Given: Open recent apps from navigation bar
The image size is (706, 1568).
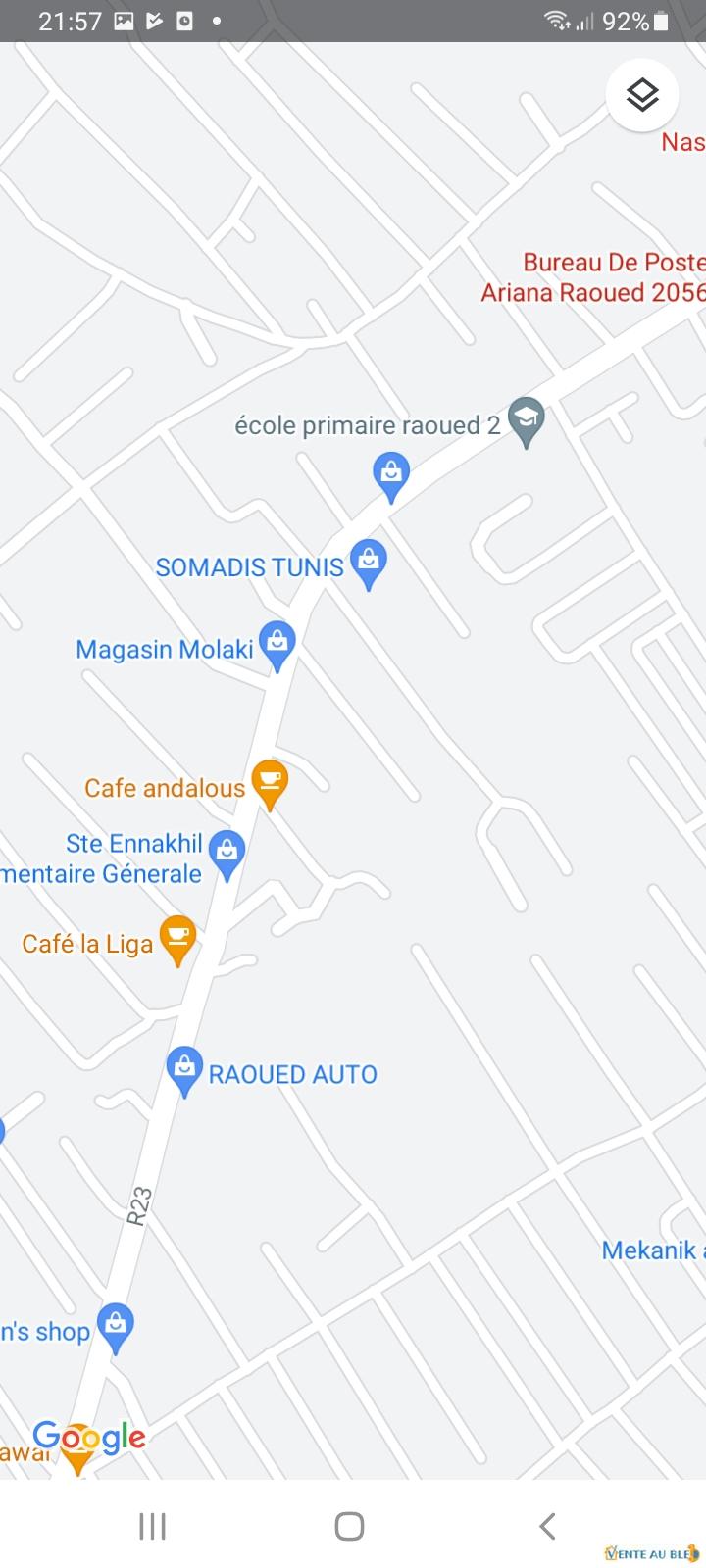Looking at the screenshot, I should [x=152, y=1526].
